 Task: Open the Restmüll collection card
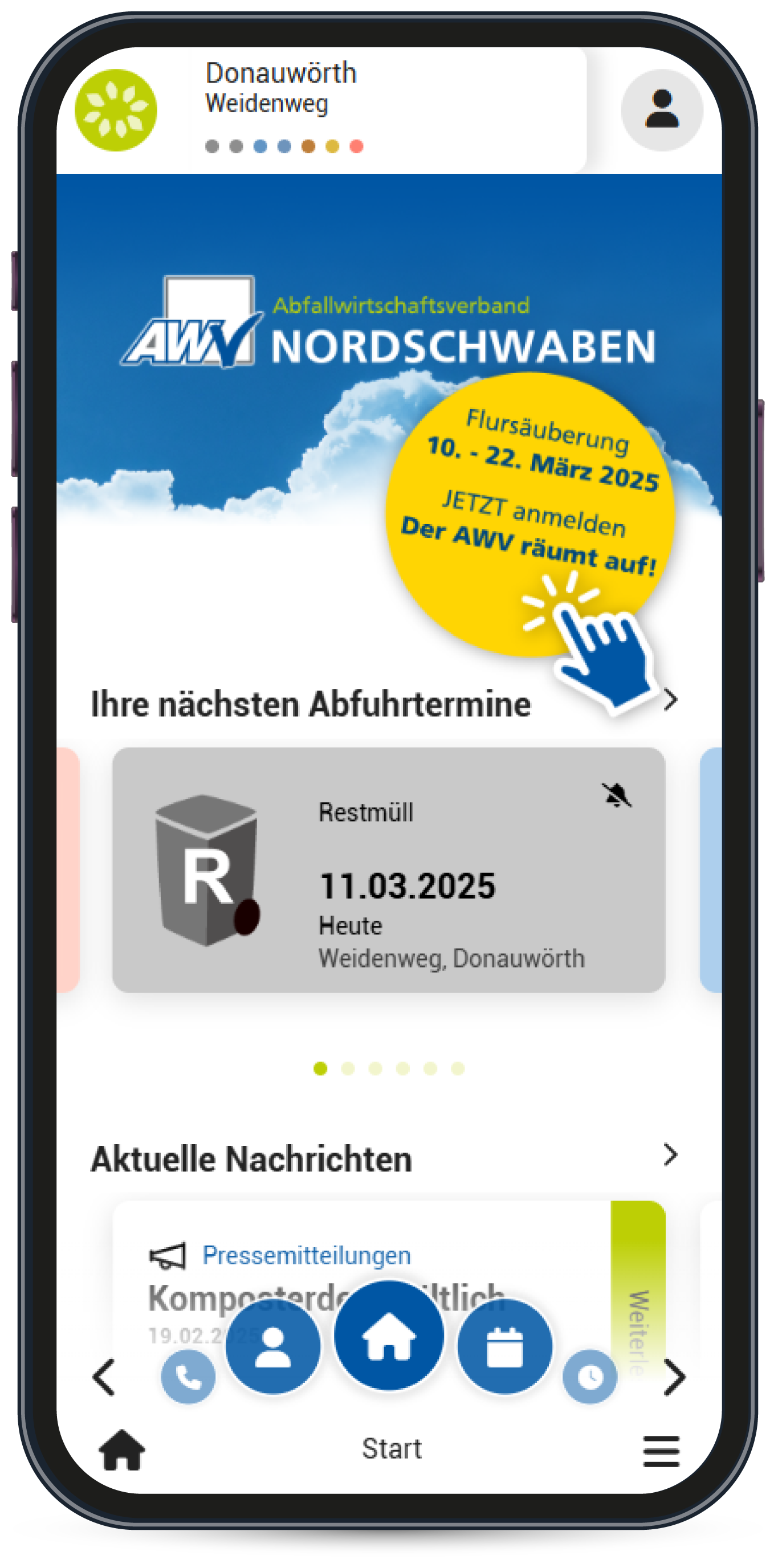click(x=389, y=870)
